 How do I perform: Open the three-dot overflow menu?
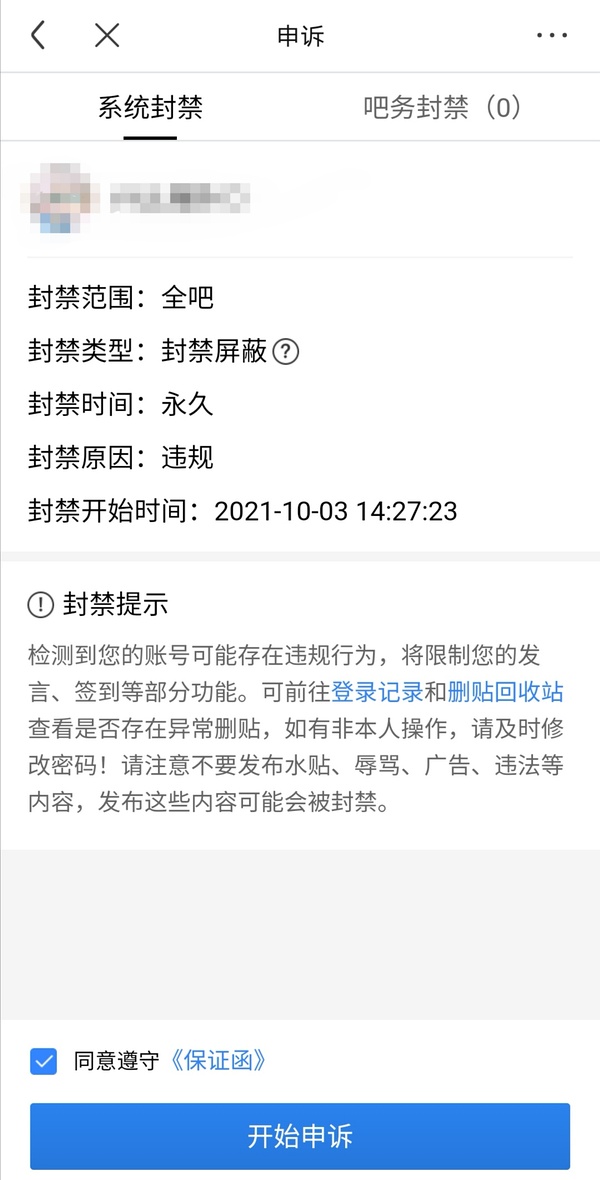tap(551, 36)
